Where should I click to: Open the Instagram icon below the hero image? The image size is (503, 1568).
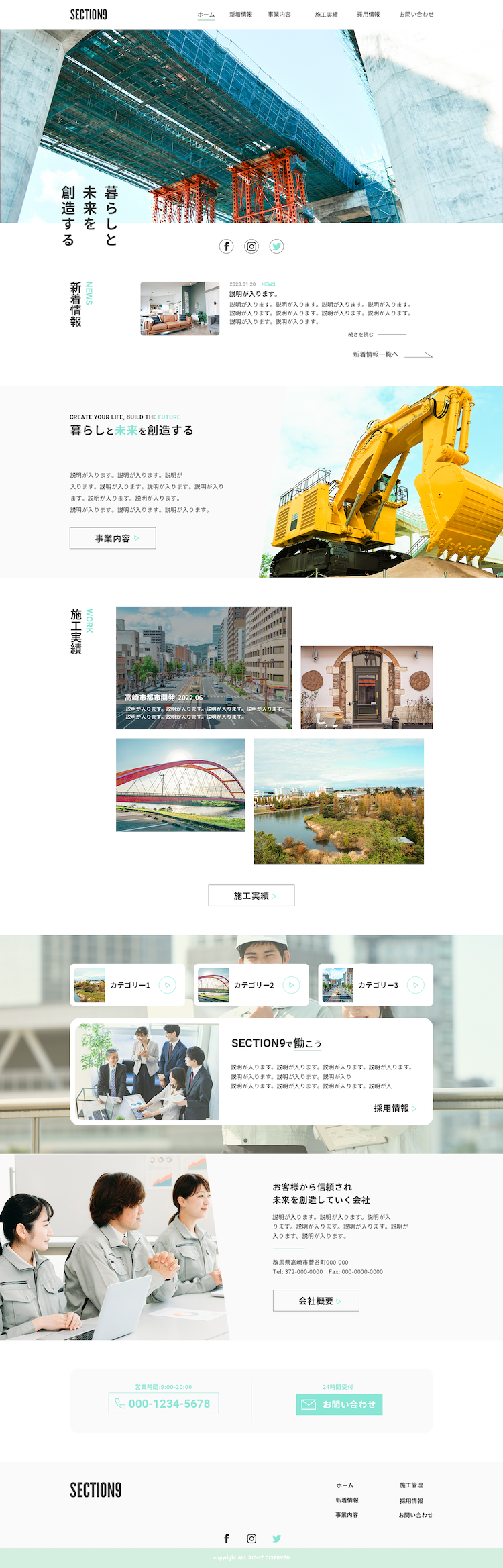click(x=251, y=246)
